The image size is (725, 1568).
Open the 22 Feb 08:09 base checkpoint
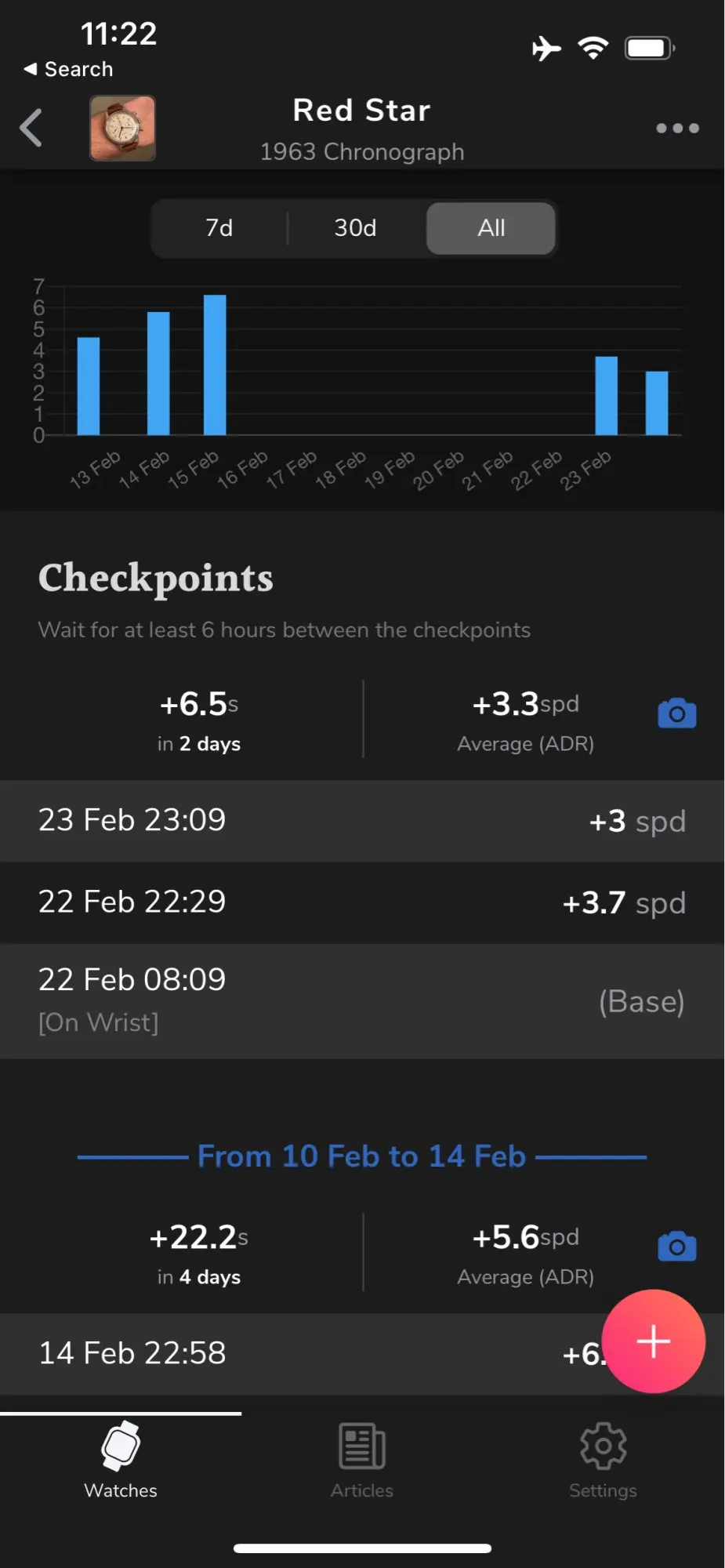(361, 1000)
